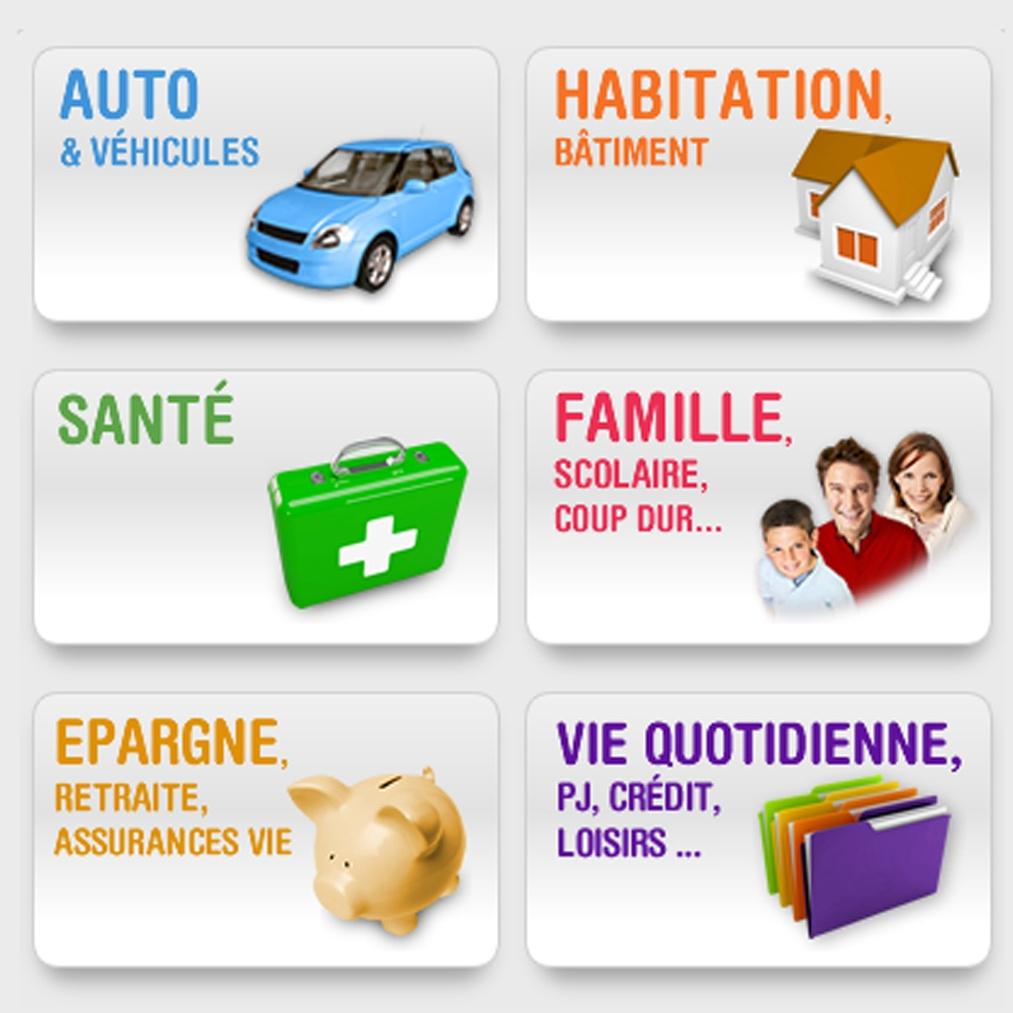Go to the Santé section
Viewport: 1013px width, 1013px height.
265,507
